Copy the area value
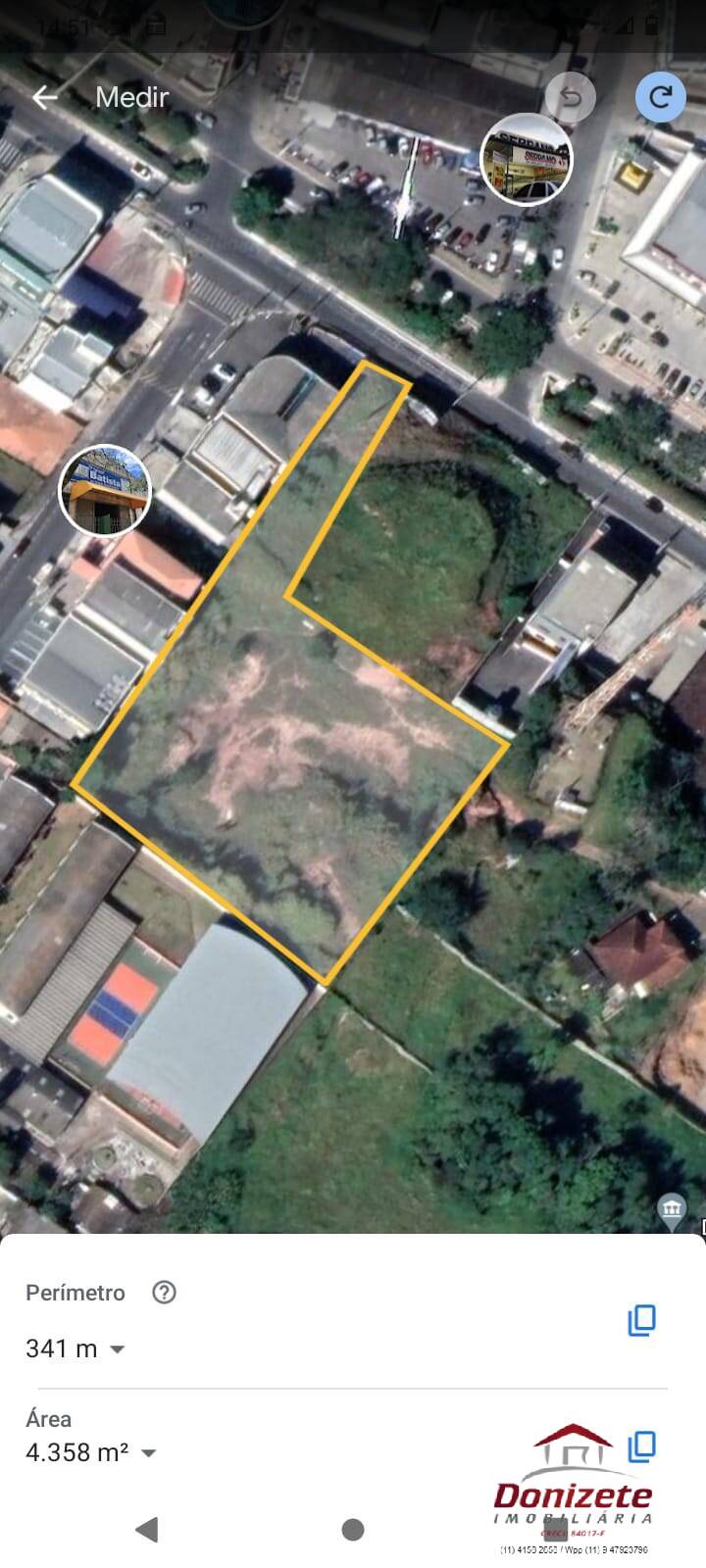 click(x=641, y=1446)
